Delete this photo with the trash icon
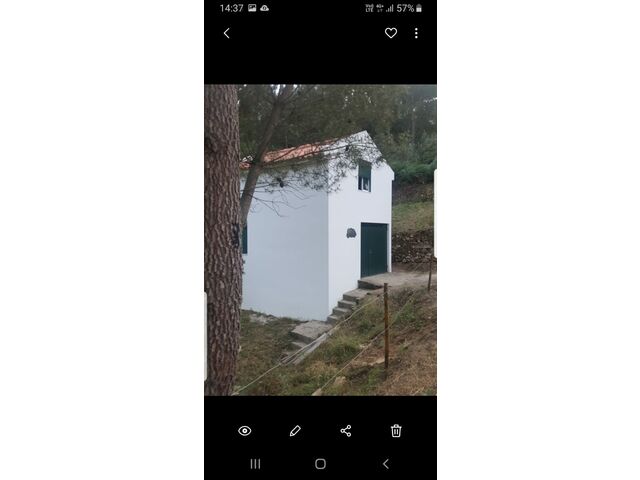 point(396,431)
